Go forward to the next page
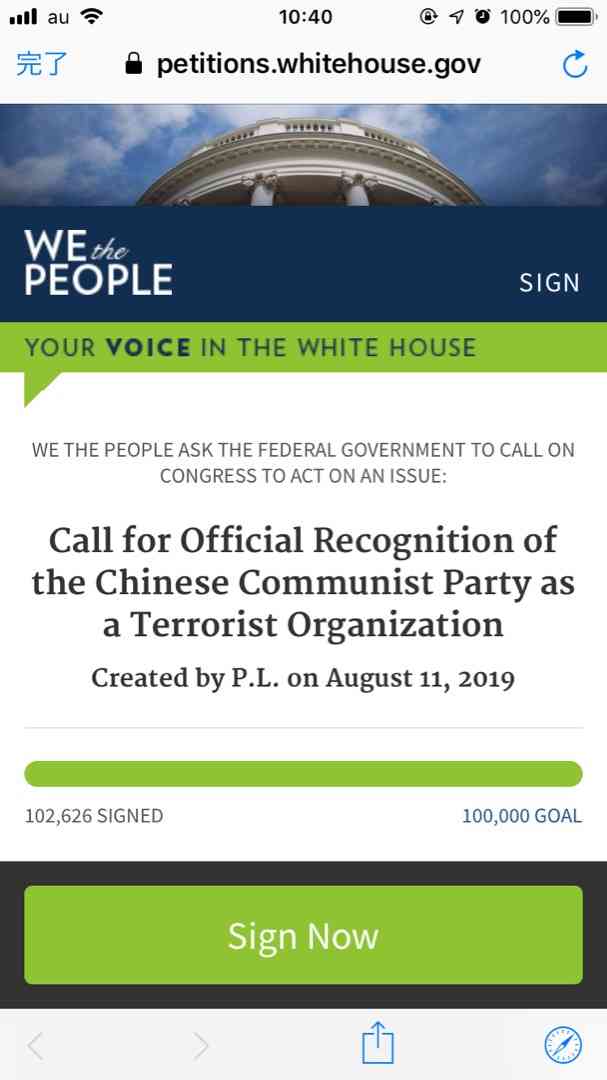The width and height of the screenshot is (607, 1080). tap(200, 1046)
